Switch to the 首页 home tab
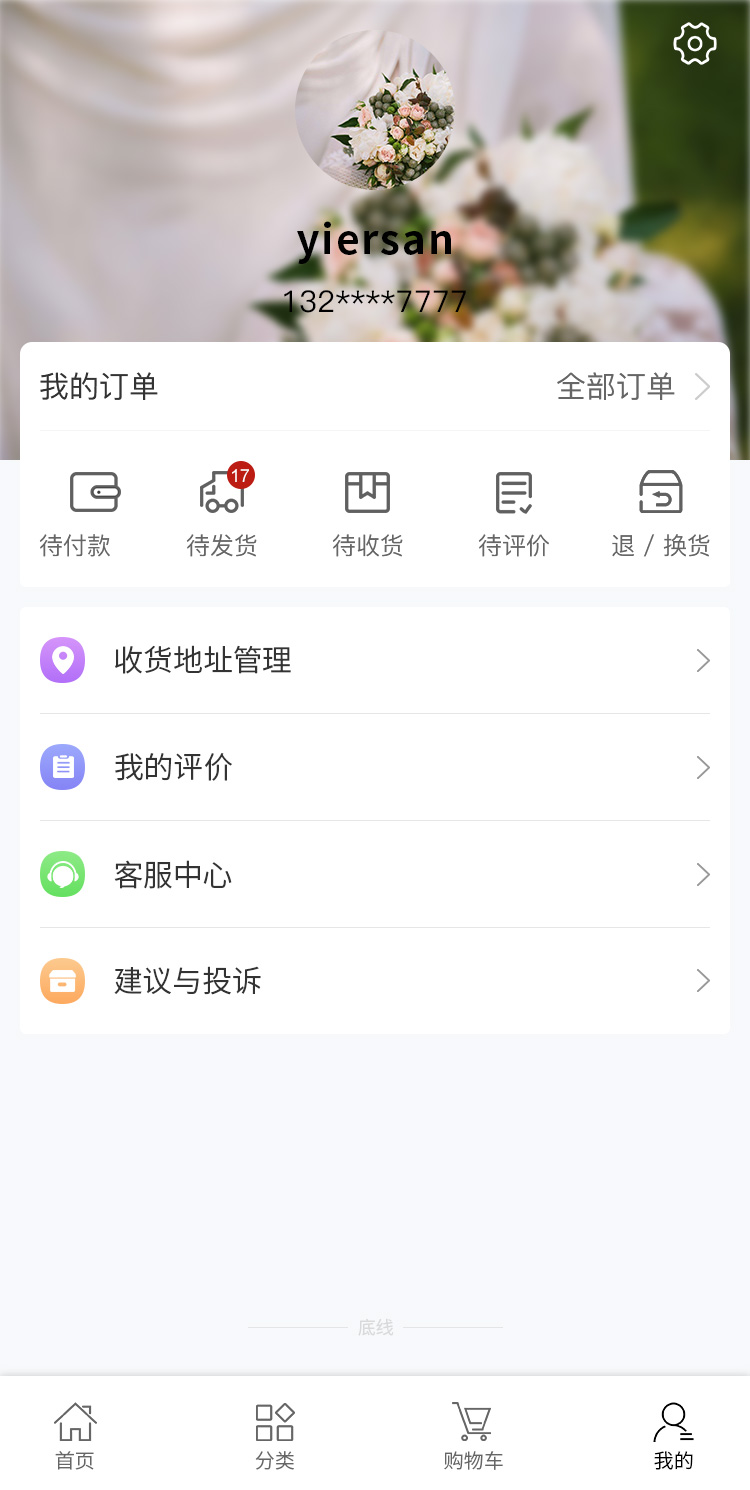This screenshot has width=750, height=1490. 75,1436
